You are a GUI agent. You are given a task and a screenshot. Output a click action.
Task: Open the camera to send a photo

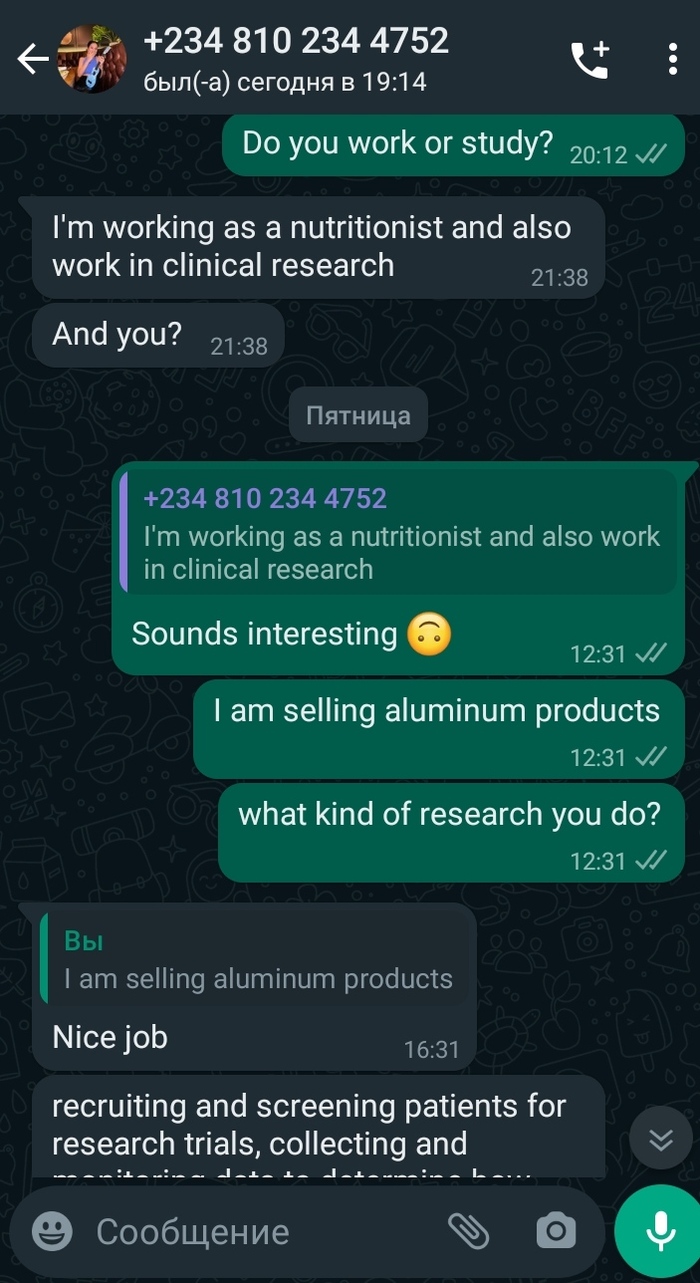[555, 1231]
